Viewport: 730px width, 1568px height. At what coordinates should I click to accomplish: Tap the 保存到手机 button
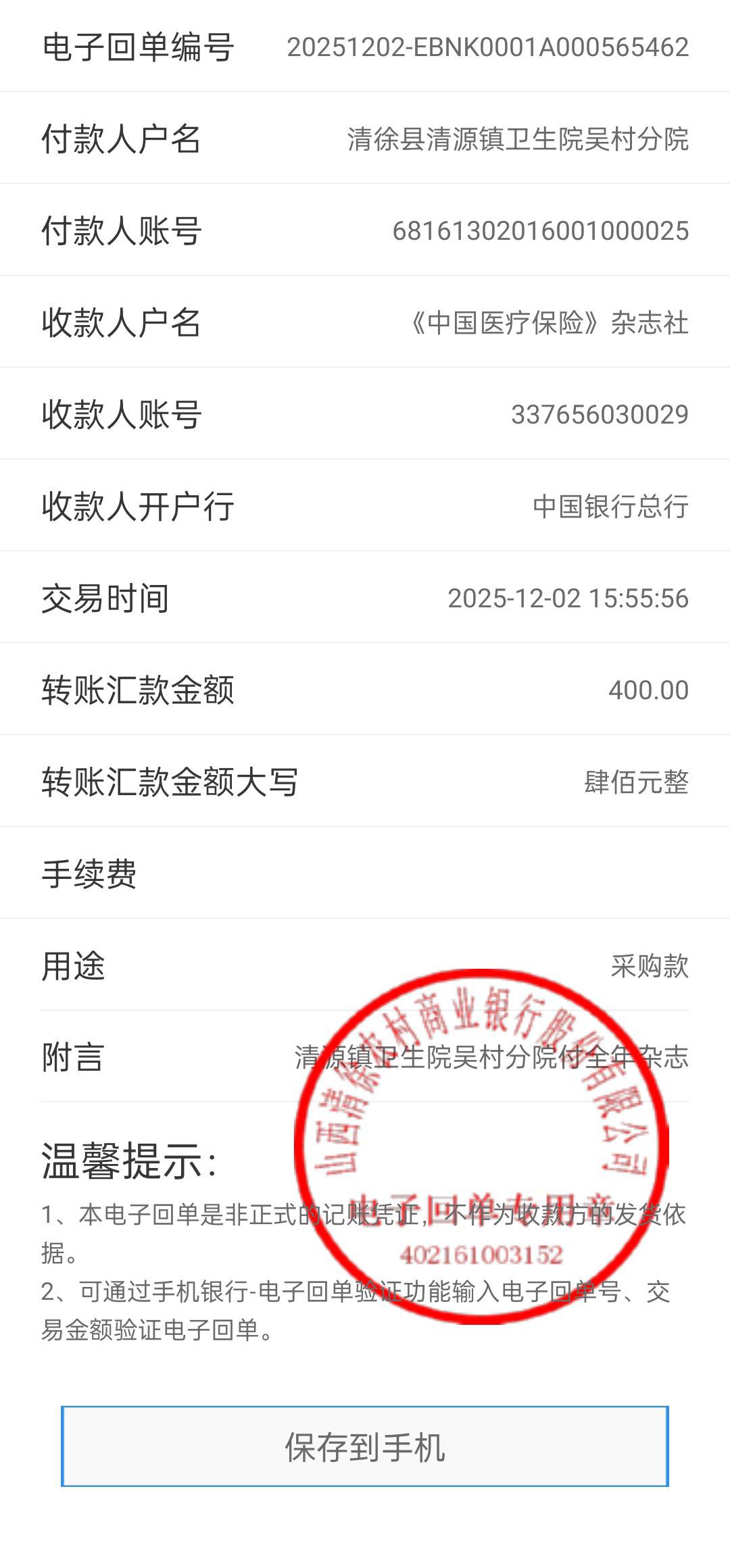click(x=365, y=1446)
